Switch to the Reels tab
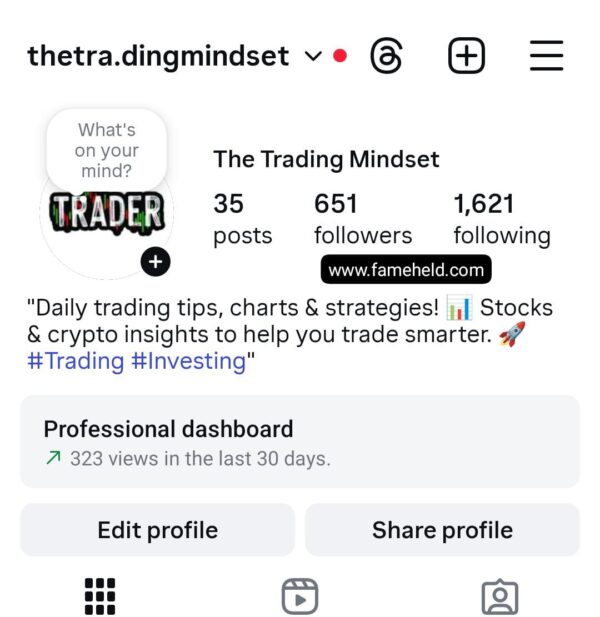Screen dimensions: 600x617 pyautogui.click(x=299, y=596)
